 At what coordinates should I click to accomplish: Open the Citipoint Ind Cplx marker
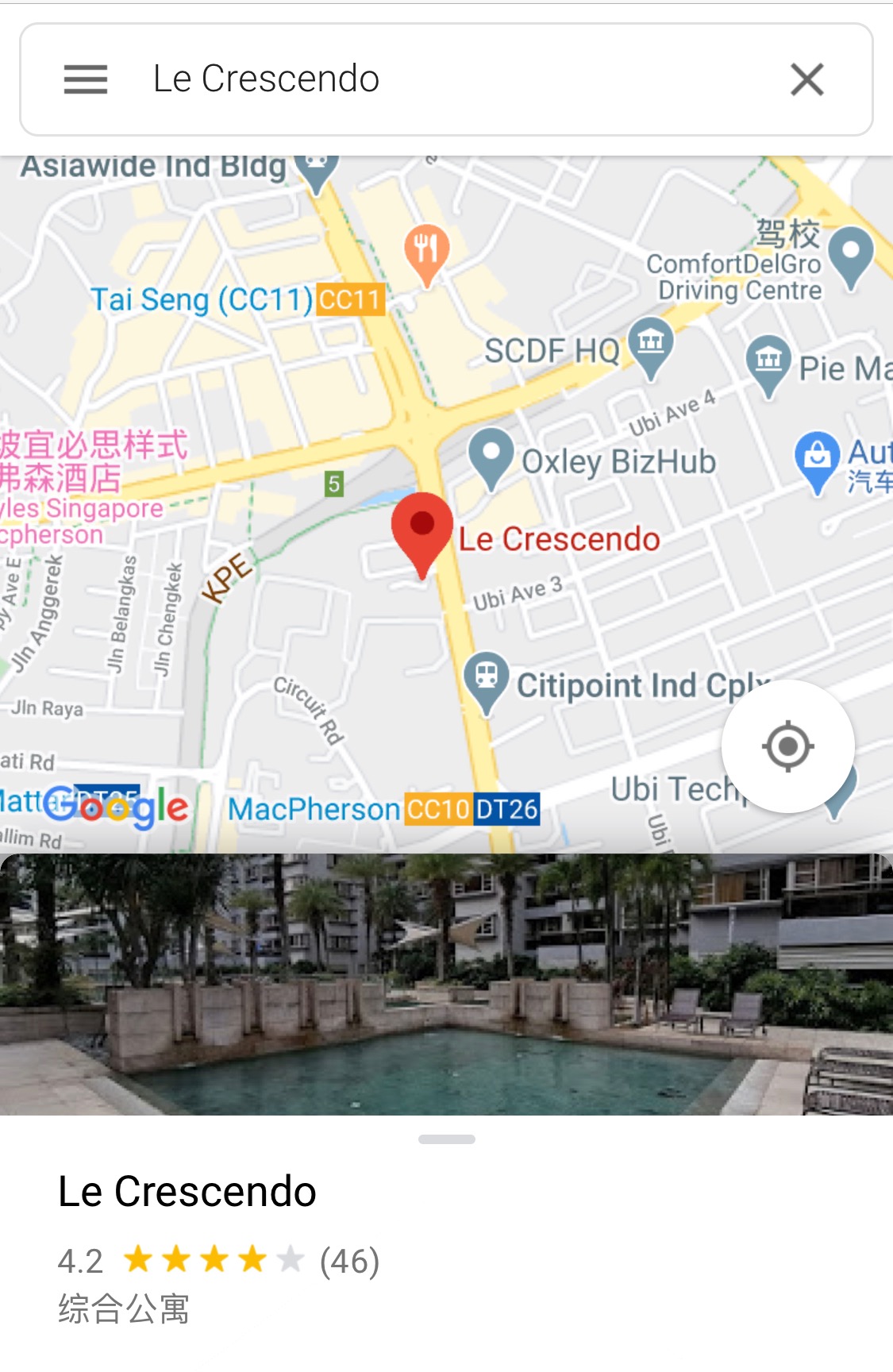coord(486,678)
